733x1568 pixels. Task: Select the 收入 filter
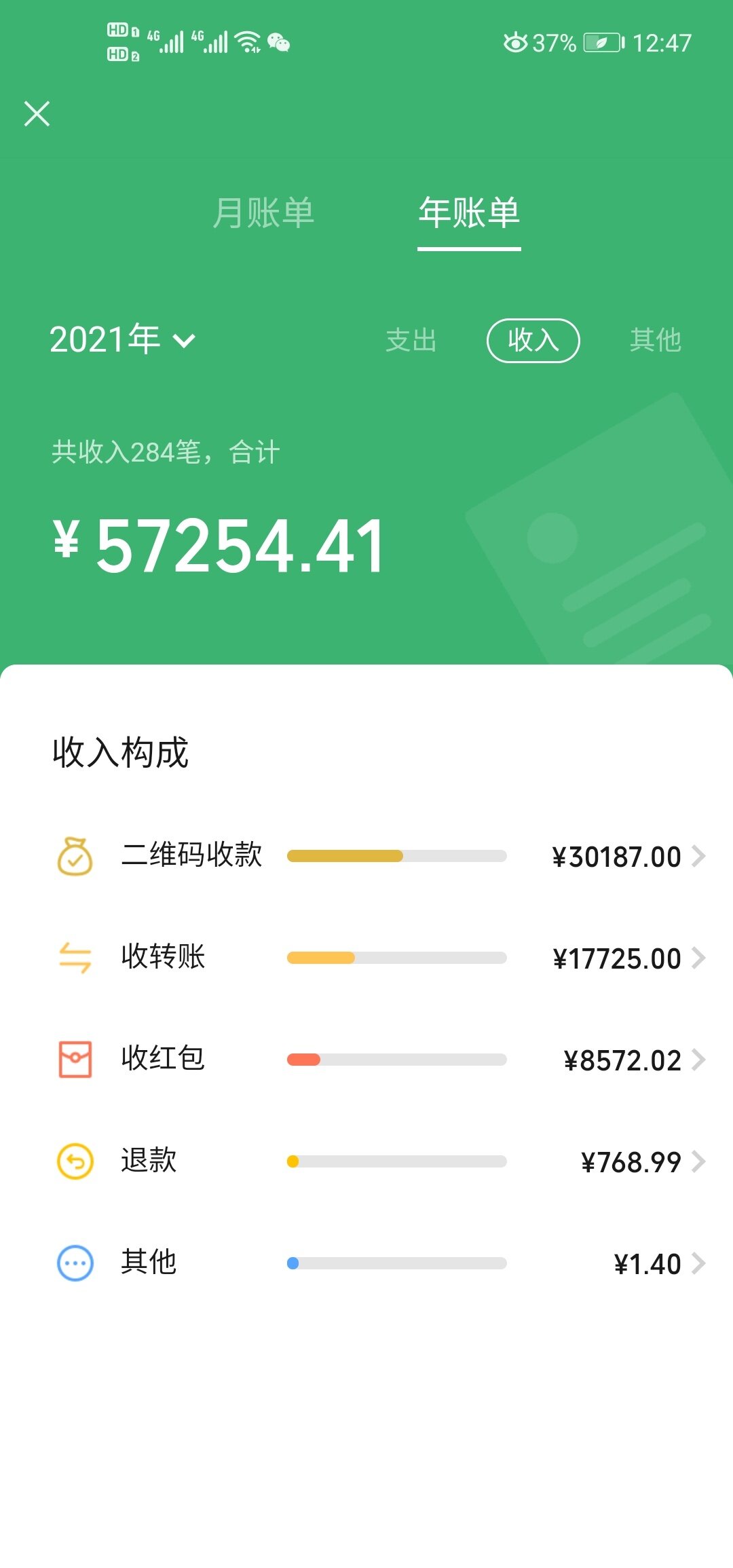point(533,340)
